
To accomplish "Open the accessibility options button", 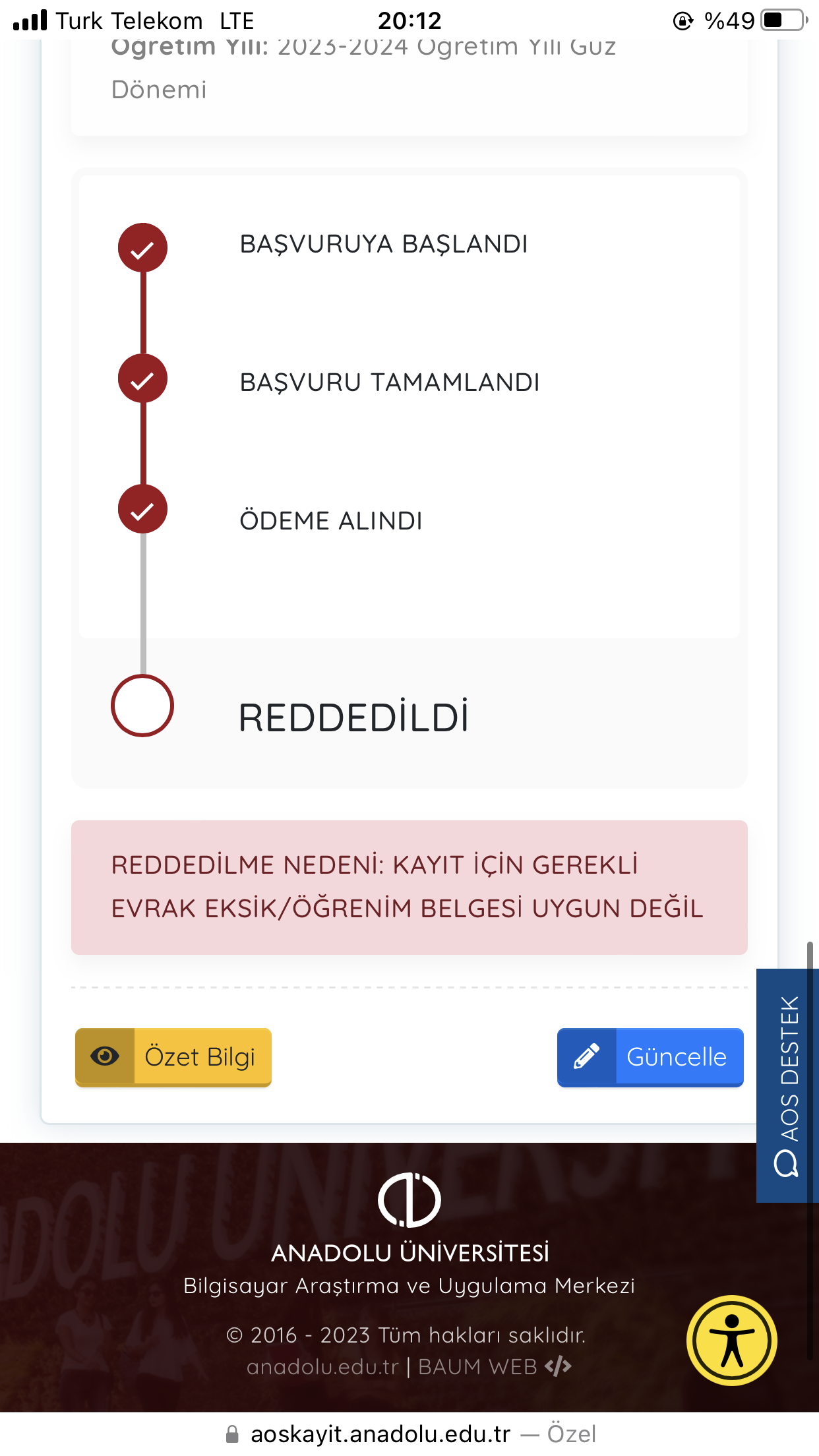I will click(732, 1341).
